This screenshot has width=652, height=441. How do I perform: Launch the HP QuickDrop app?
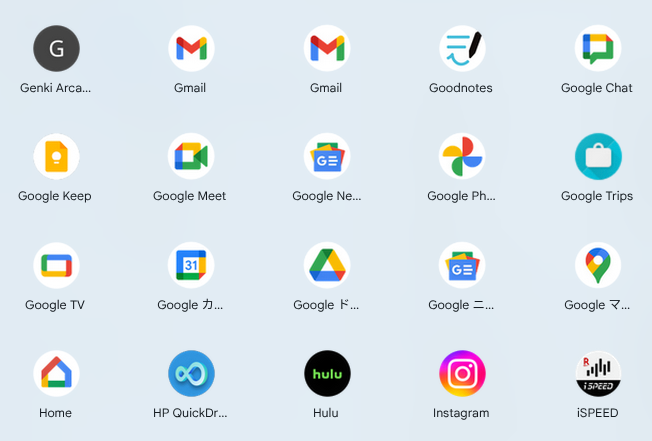pos(190,373)
